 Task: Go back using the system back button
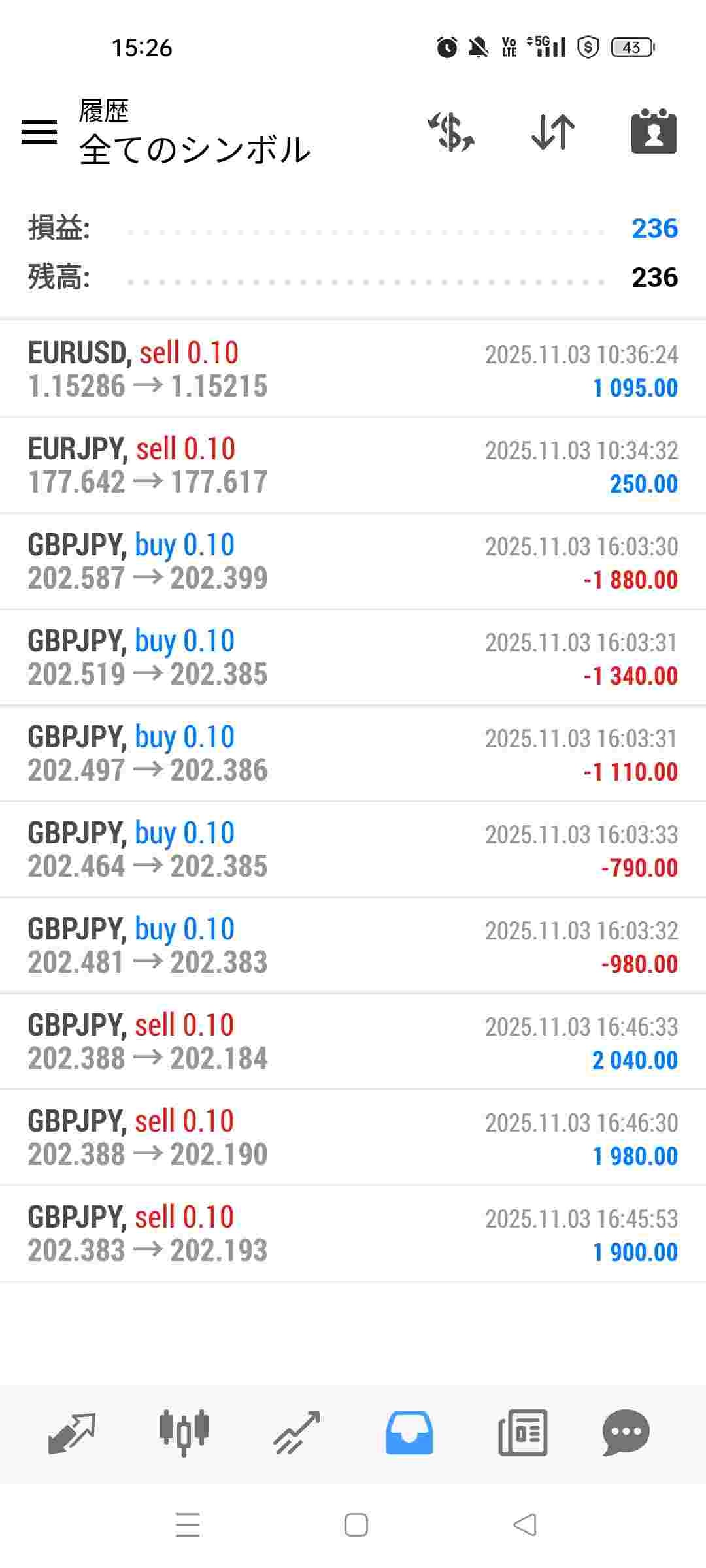tap(525, 1525)
